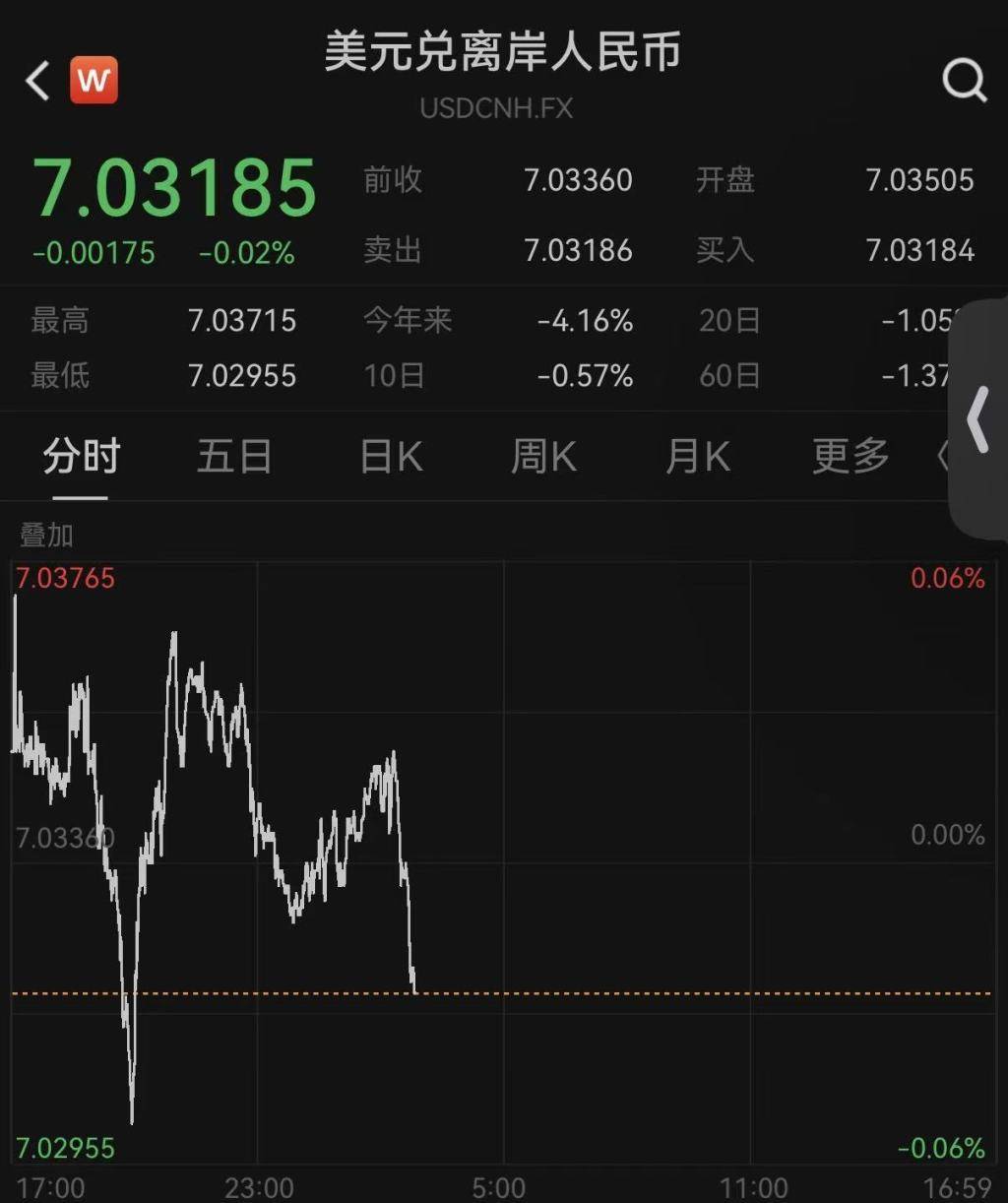
Task: Select the 分时 chart tab
Action: [81, 457]
